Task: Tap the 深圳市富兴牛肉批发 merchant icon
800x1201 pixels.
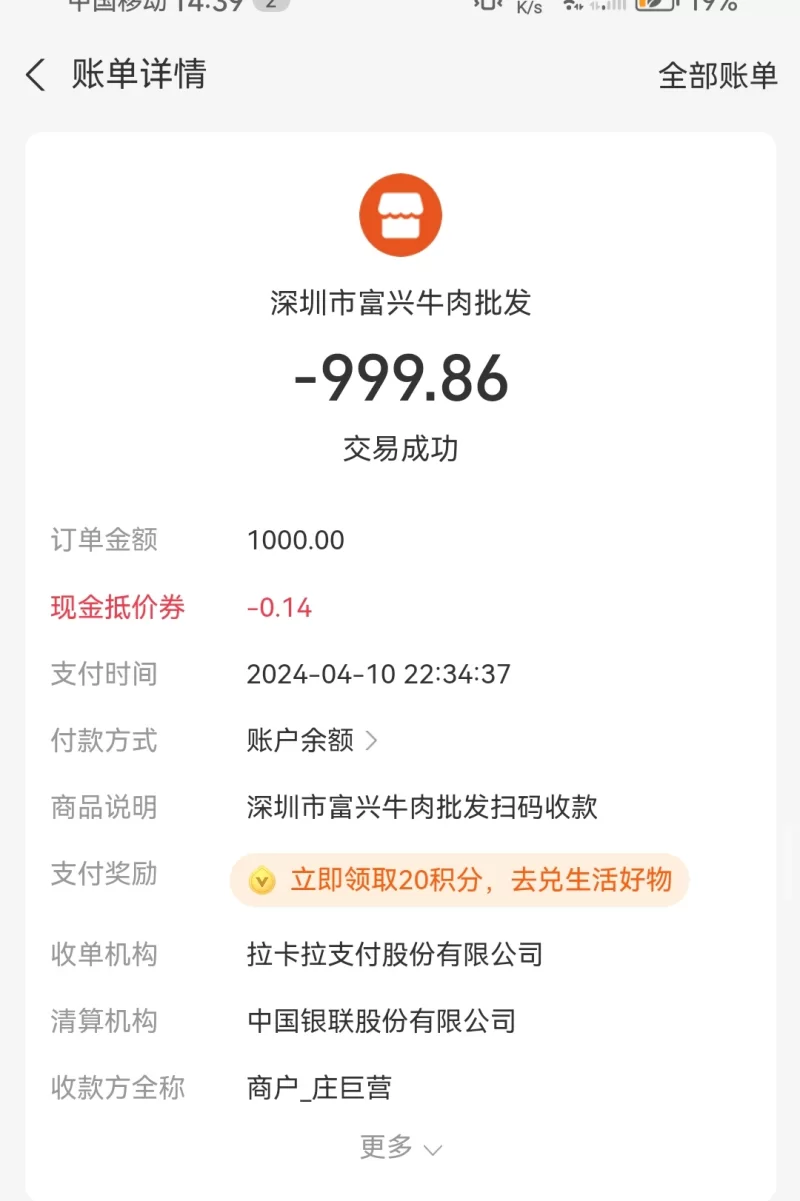Action: 400,215
